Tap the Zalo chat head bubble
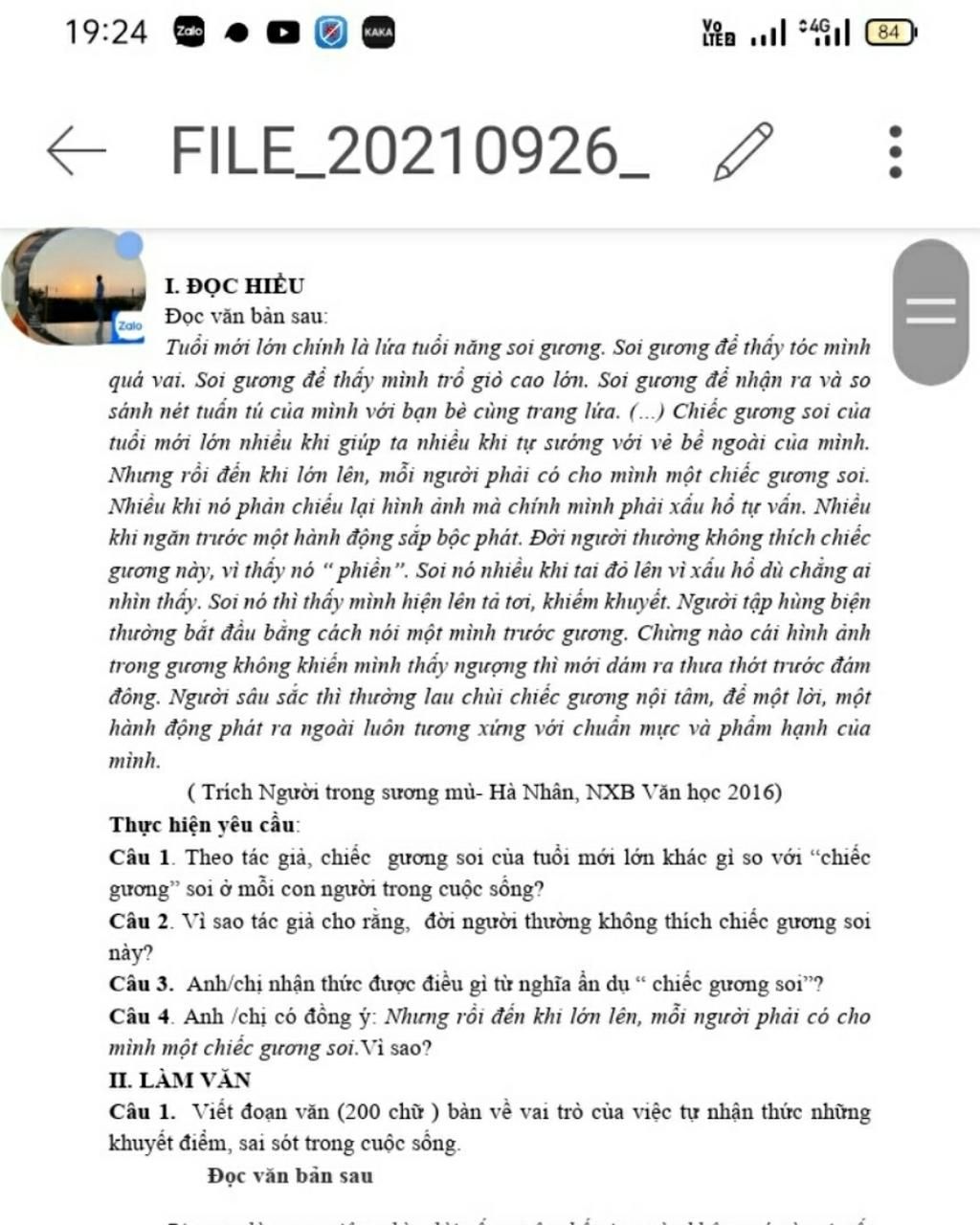This screenshot has width=980, height=1225. click(x=75, y=287)
